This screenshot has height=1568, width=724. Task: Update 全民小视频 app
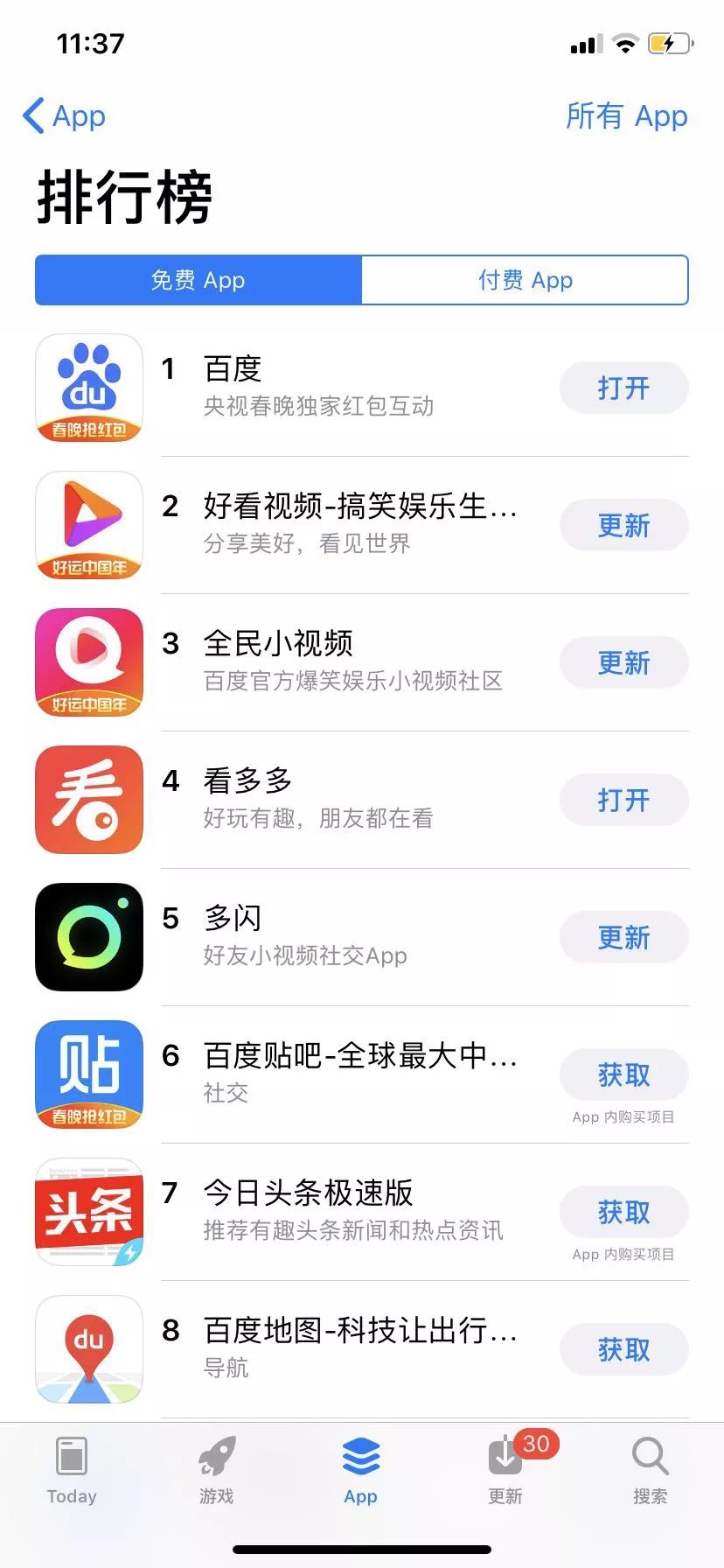623,662
